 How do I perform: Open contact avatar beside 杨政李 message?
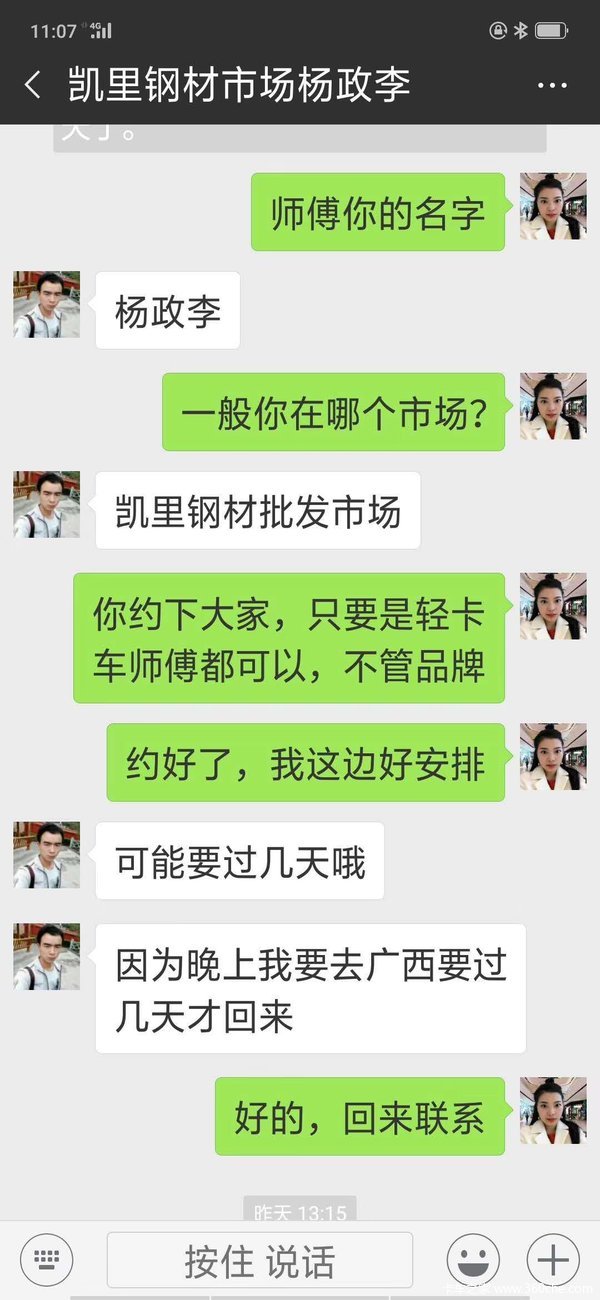click(47, 304)
